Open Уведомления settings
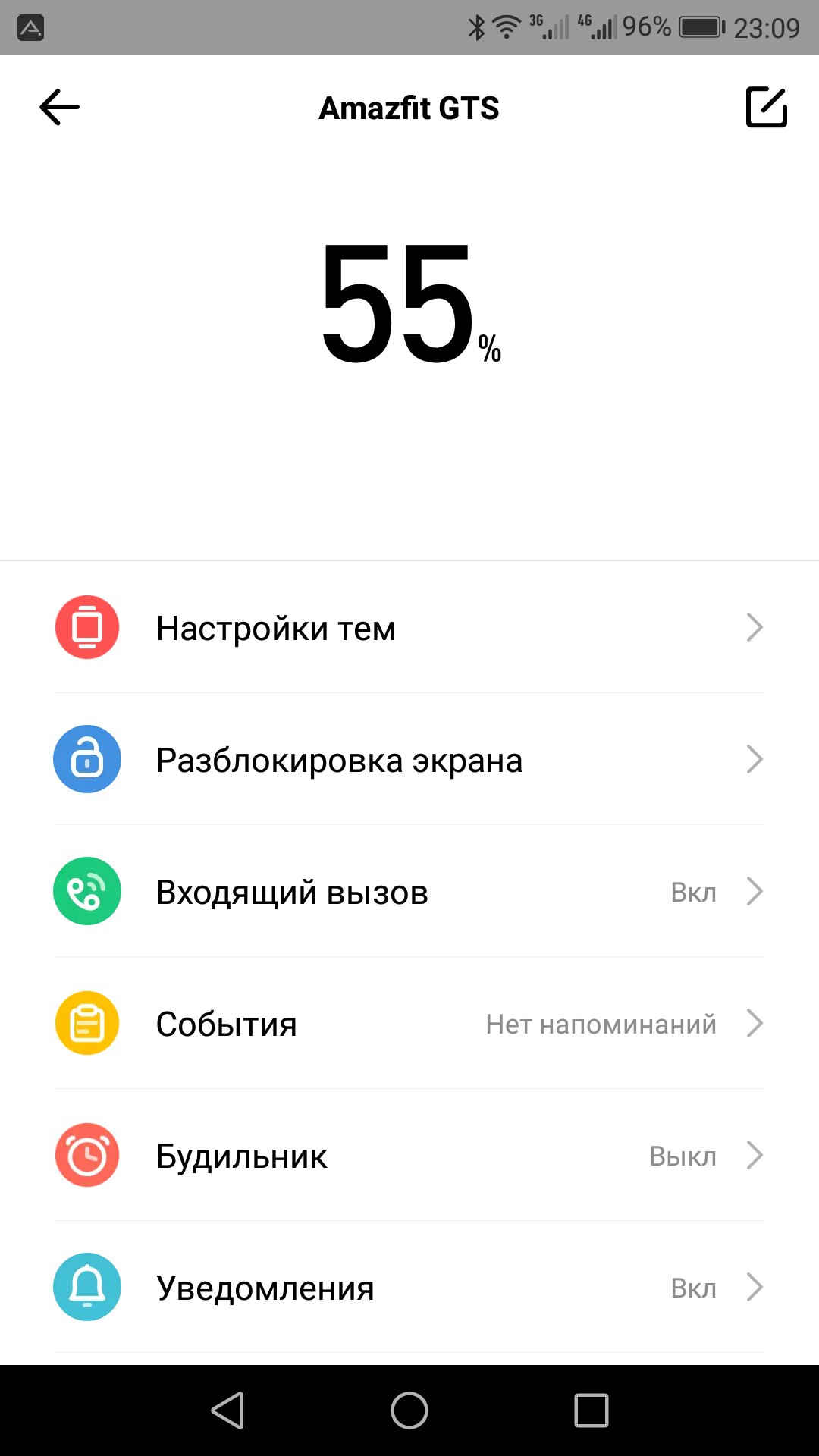This screenshot has height=1456, width=819. coord(409,1287)
